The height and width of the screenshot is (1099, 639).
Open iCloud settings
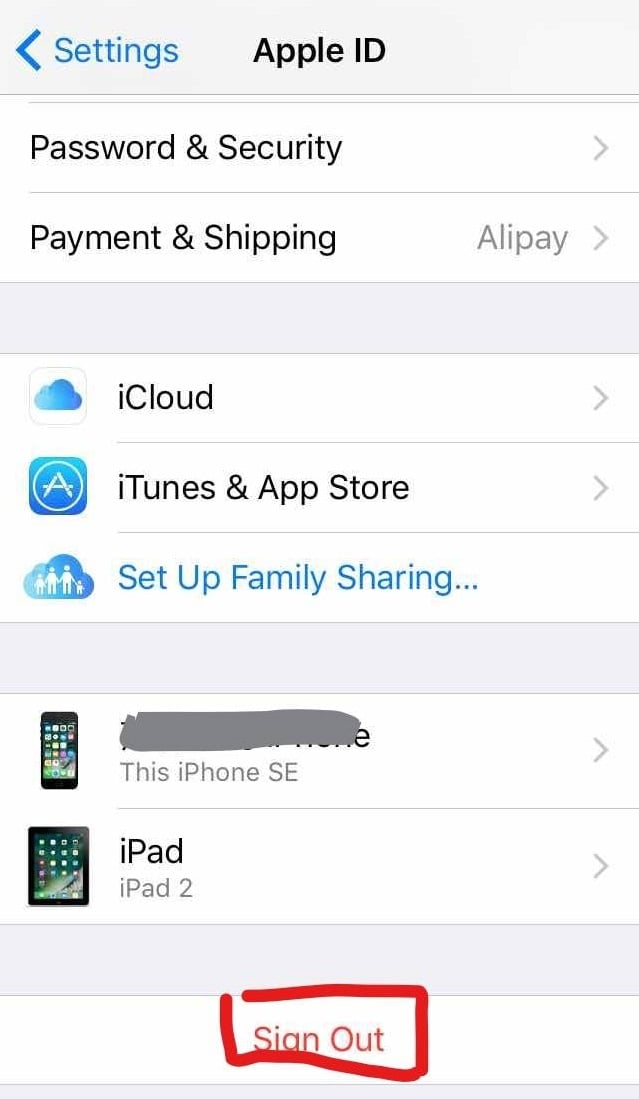pos(320,397)
